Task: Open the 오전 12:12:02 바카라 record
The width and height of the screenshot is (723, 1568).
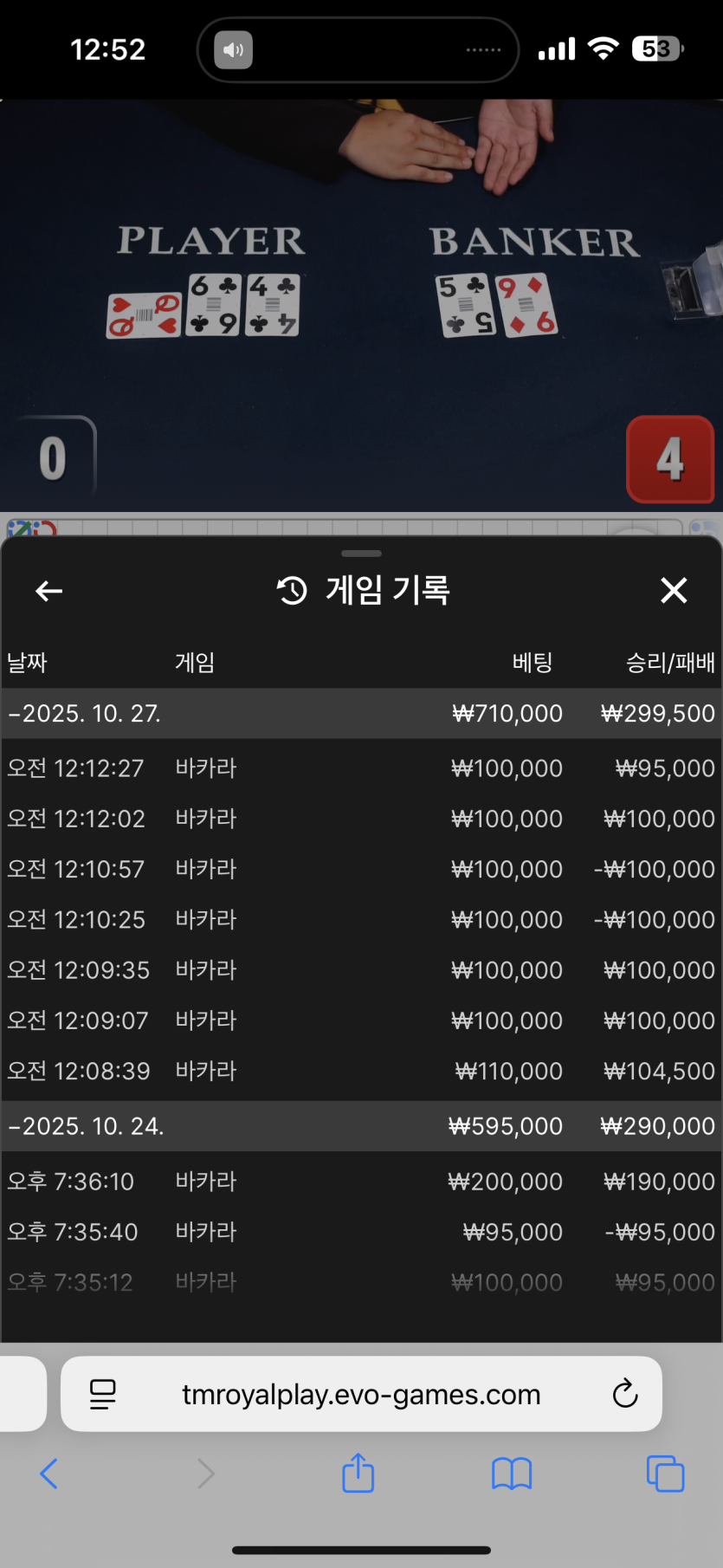Action: (361, 819)
